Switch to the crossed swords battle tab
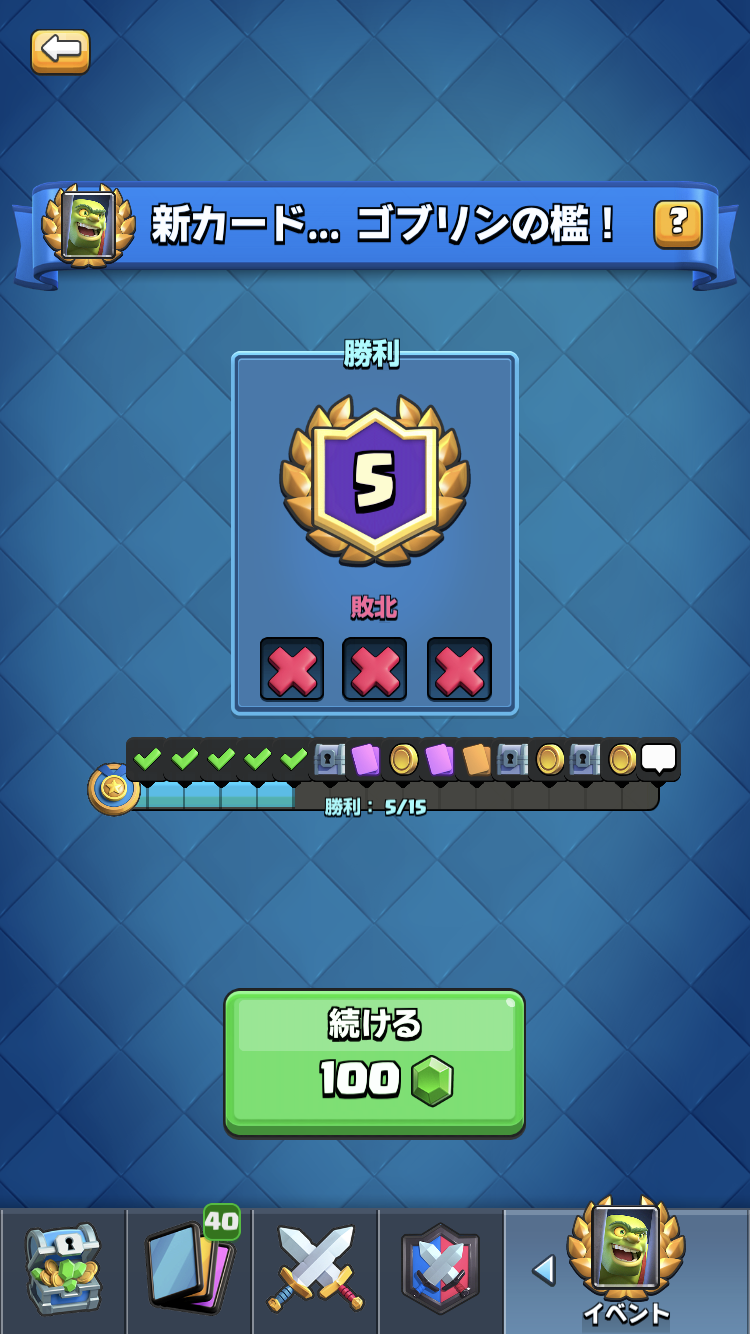The image size is (750, 1334). pyautogui.click(x=315, y=1270)
